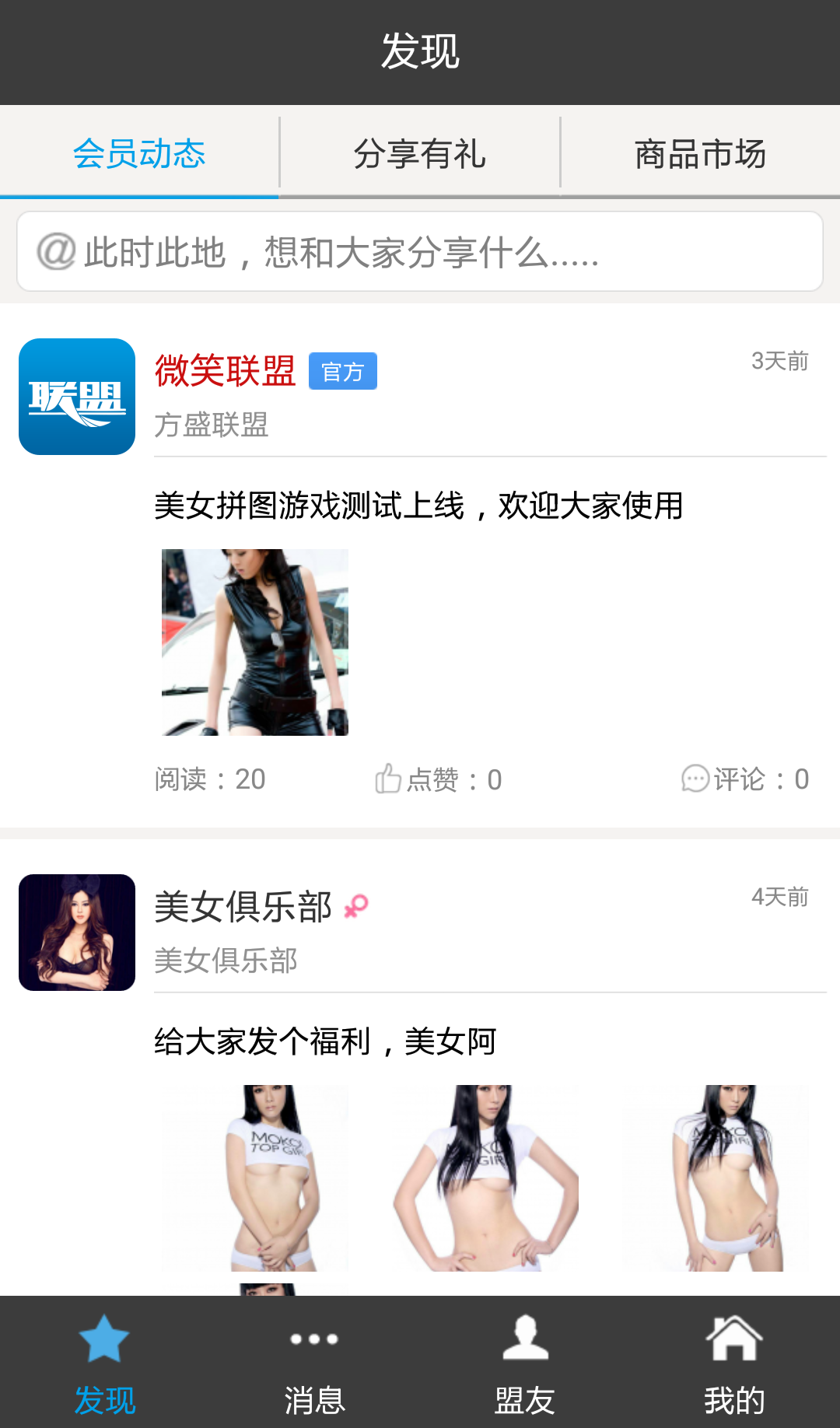
Task: Tap the 此时此地 share input box
Action: click(420, 252)
